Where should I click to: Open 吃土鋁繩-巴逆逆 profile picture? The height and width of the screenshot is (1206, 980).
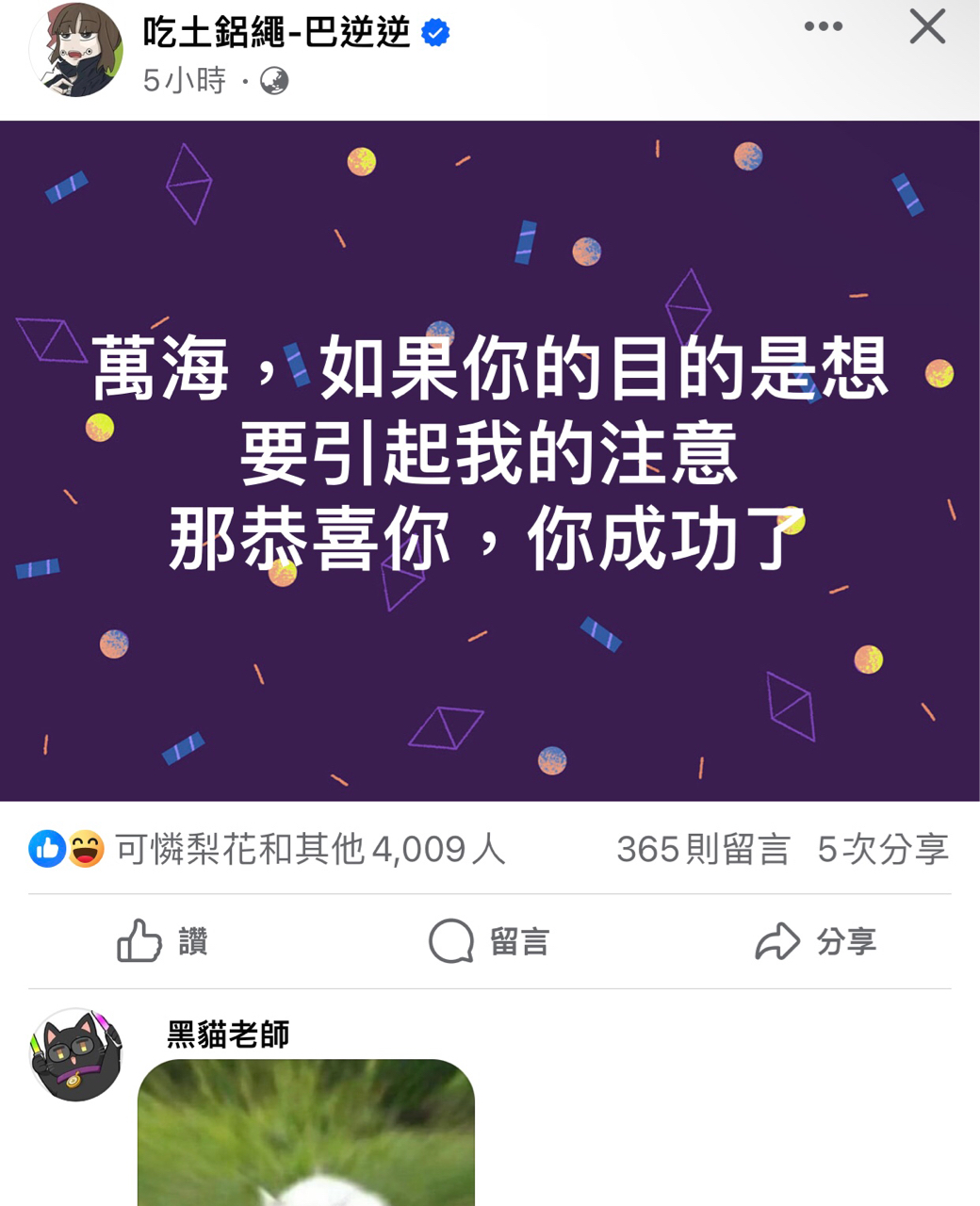click(x=75, y=51)
